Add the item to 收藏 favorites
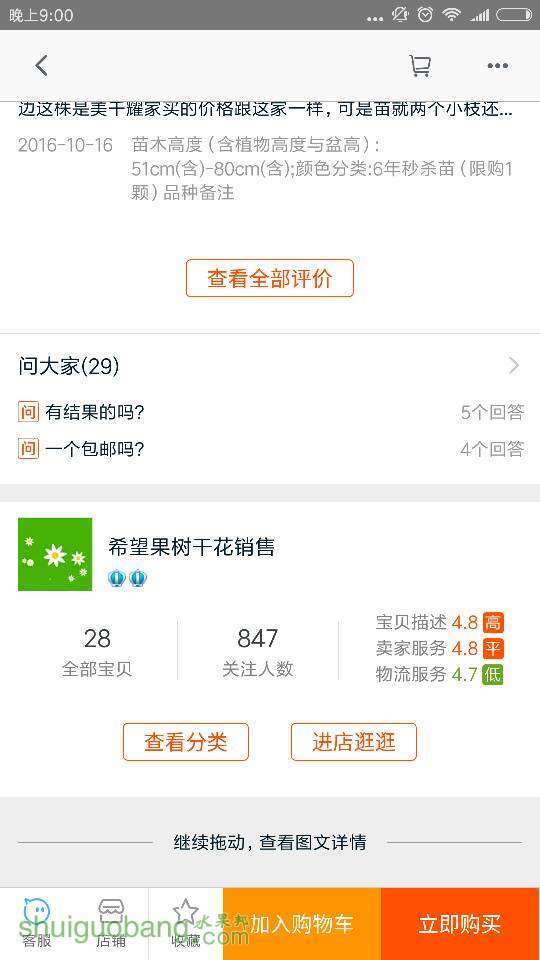This screenshot has height=960, width=540. pyautogui.click(x=186, y=923)
